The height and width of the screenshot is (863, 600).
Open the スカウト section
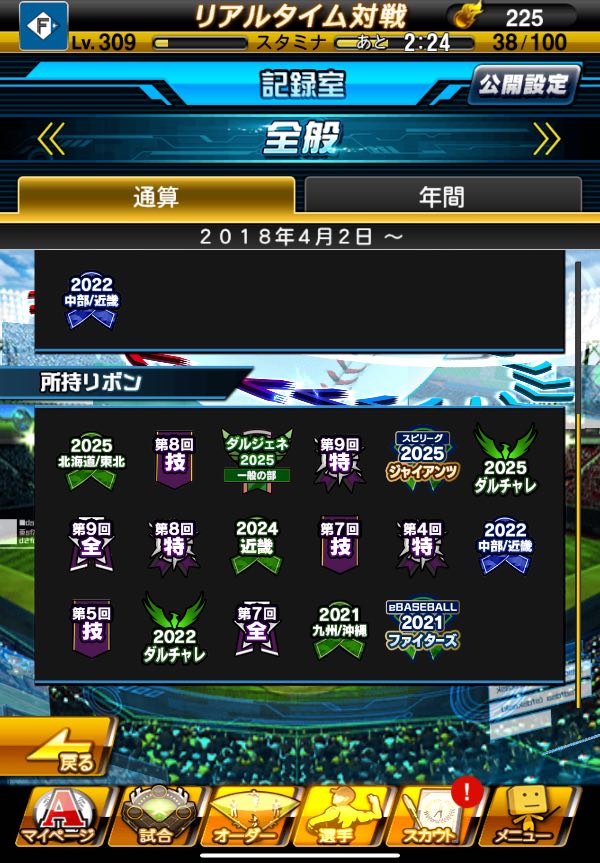[433, 817]
